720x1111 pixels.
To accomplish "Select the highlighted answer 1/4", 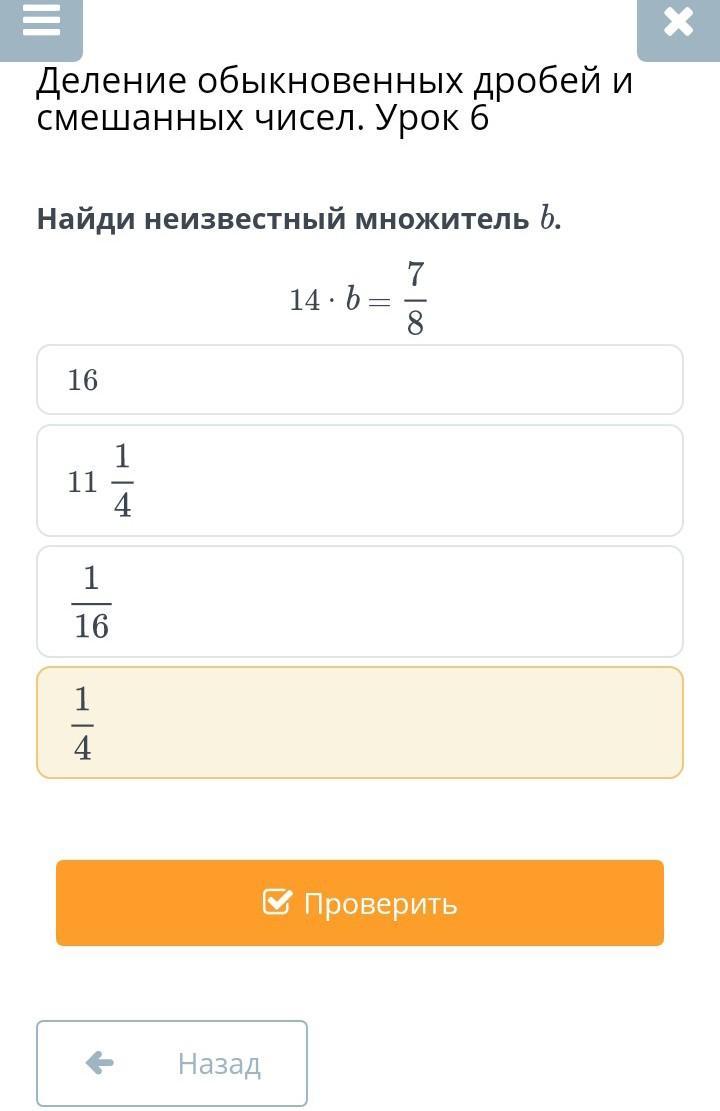I will (360, 723).
